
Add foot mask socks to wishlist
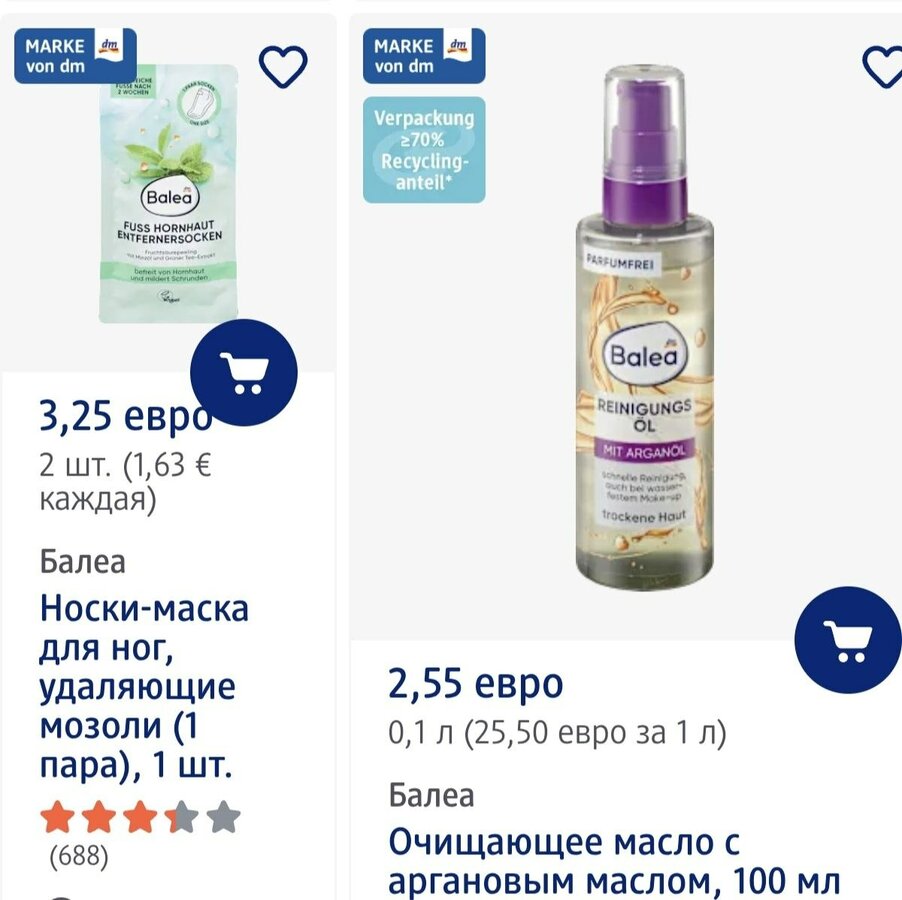click(283, 67)
